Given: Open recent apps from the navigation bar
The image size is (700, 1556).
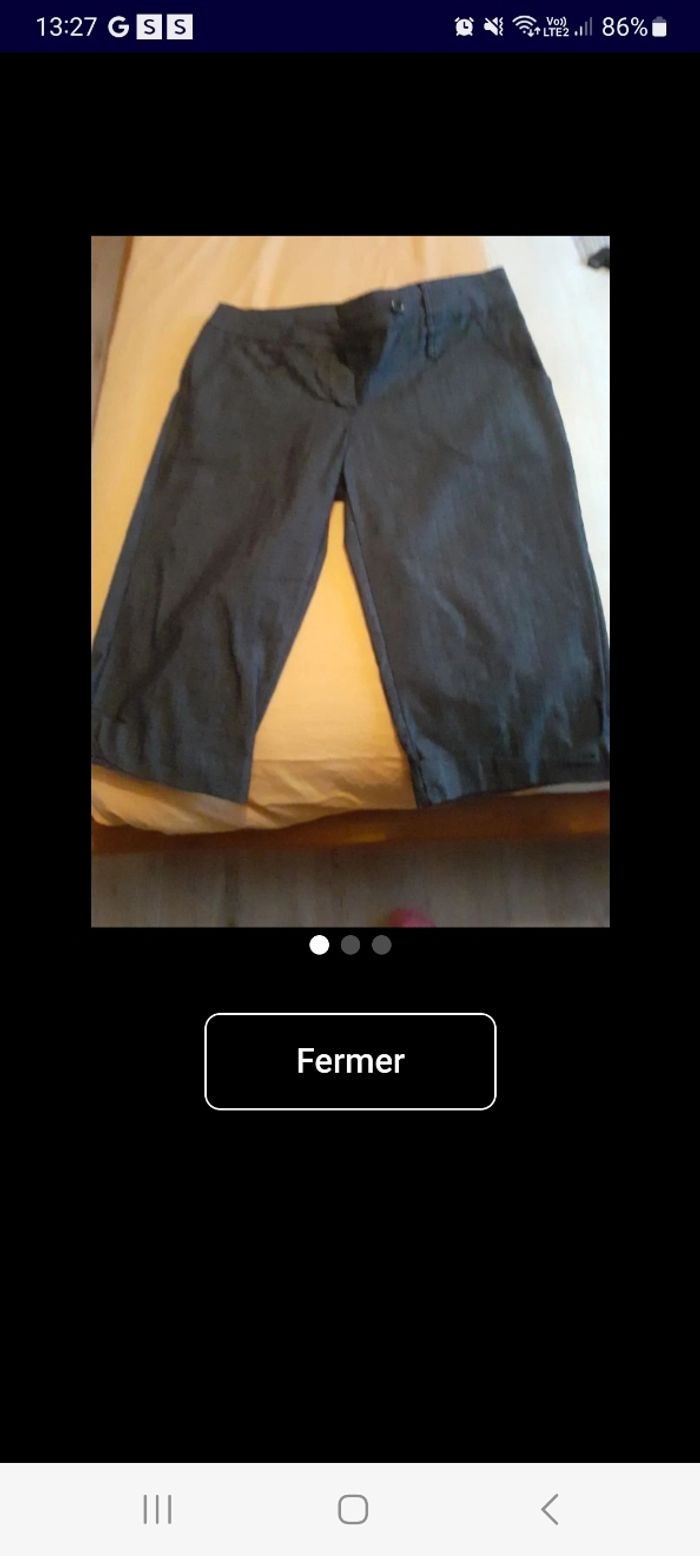Looking at the screenshot, I should coord(157,1509).
